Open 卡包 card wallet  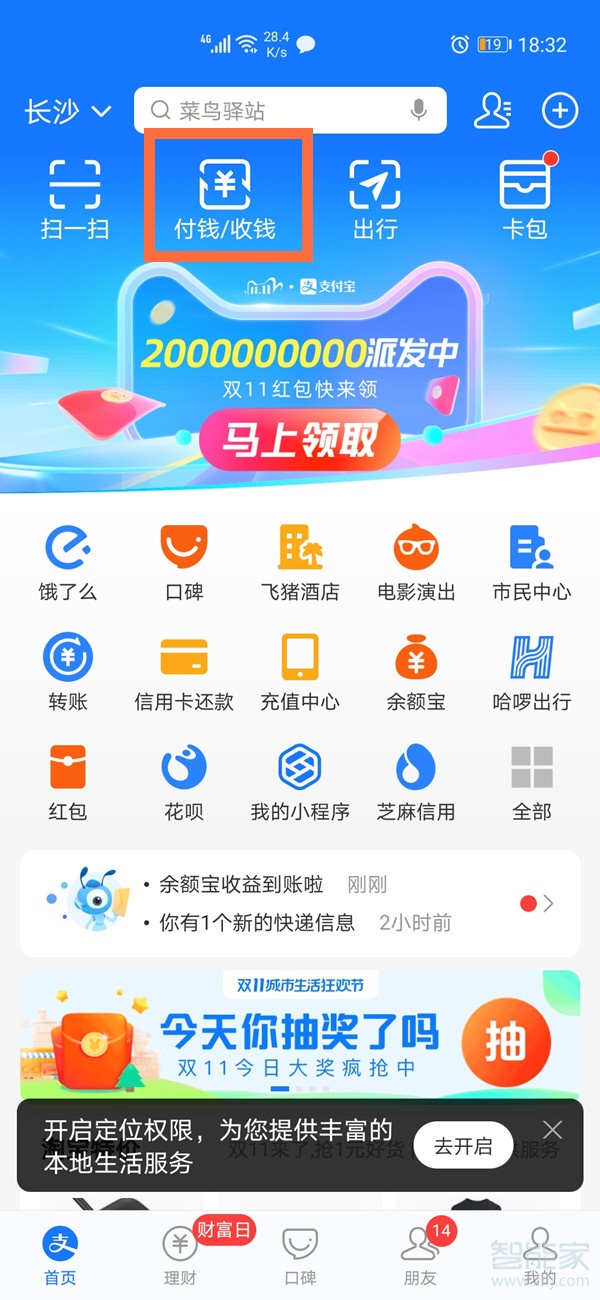pyautogui.click(x=525, y=200)
